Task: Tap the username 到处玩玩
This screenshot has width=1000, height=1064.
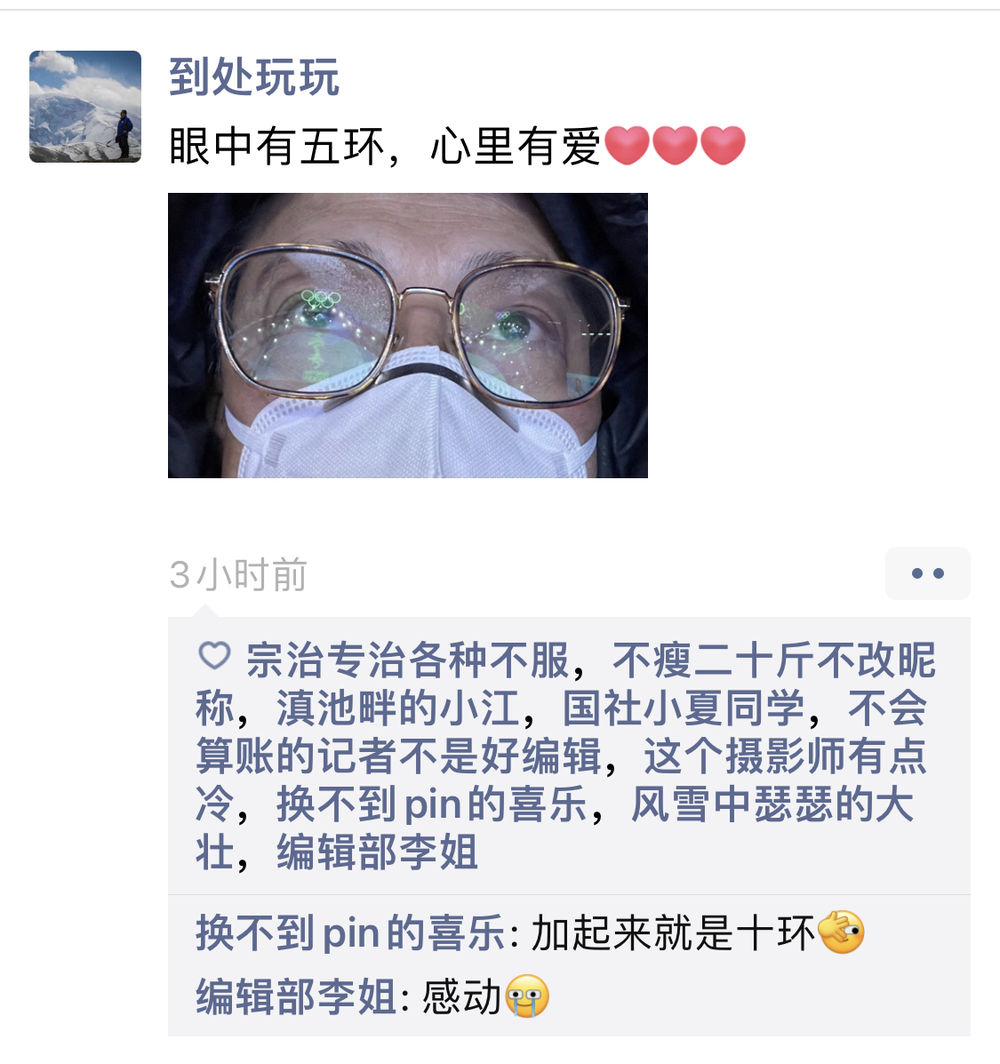Action: coord(254,76)
